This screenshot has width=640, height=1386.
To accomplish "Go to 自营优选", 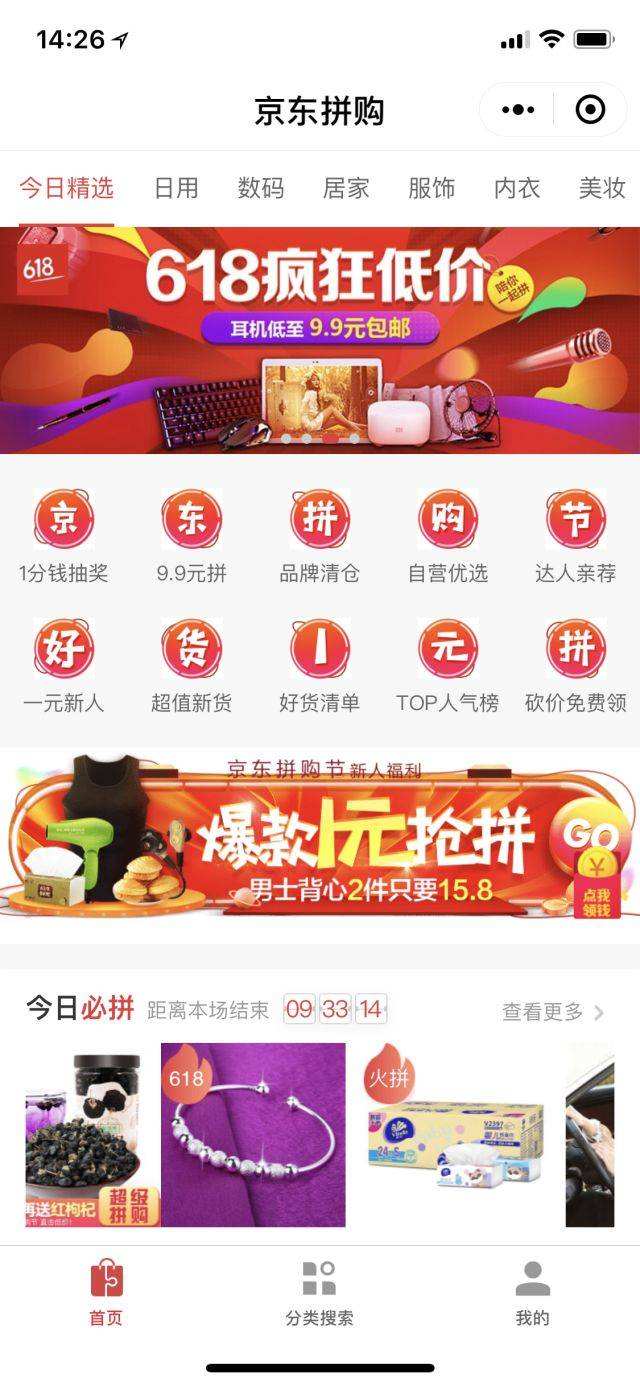I will tap(447, 537).
